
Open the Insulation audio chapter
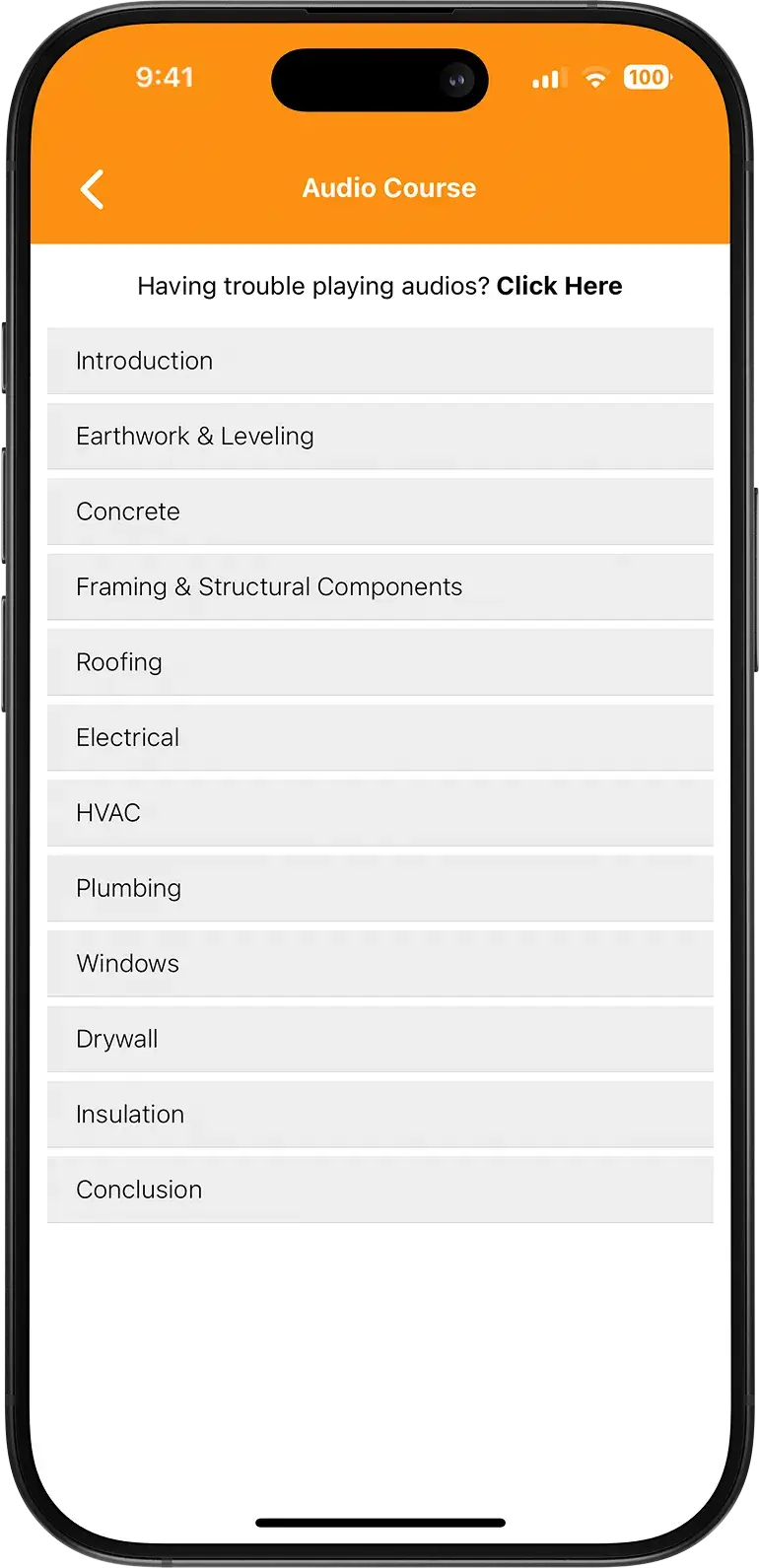coord(379,1114)
